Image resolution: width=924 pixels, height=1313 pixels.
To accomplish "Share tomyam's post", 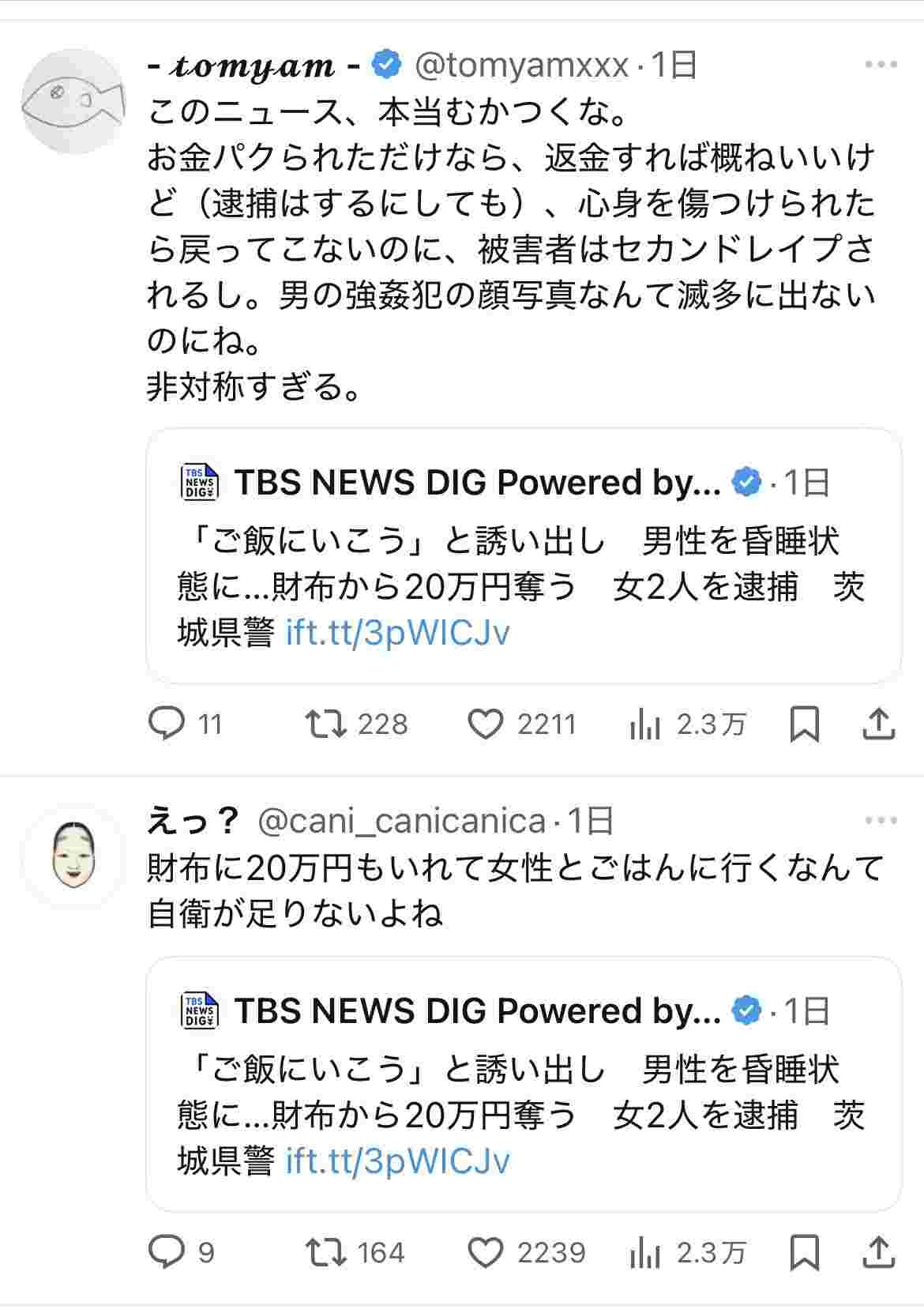I will pos(878,724).
